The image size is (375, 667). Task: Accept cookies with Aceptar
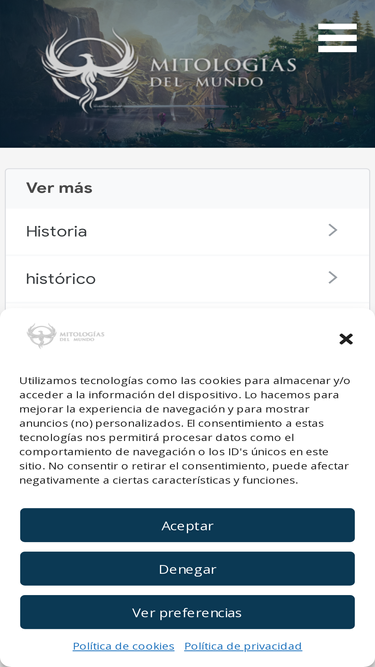coord(188,525)
